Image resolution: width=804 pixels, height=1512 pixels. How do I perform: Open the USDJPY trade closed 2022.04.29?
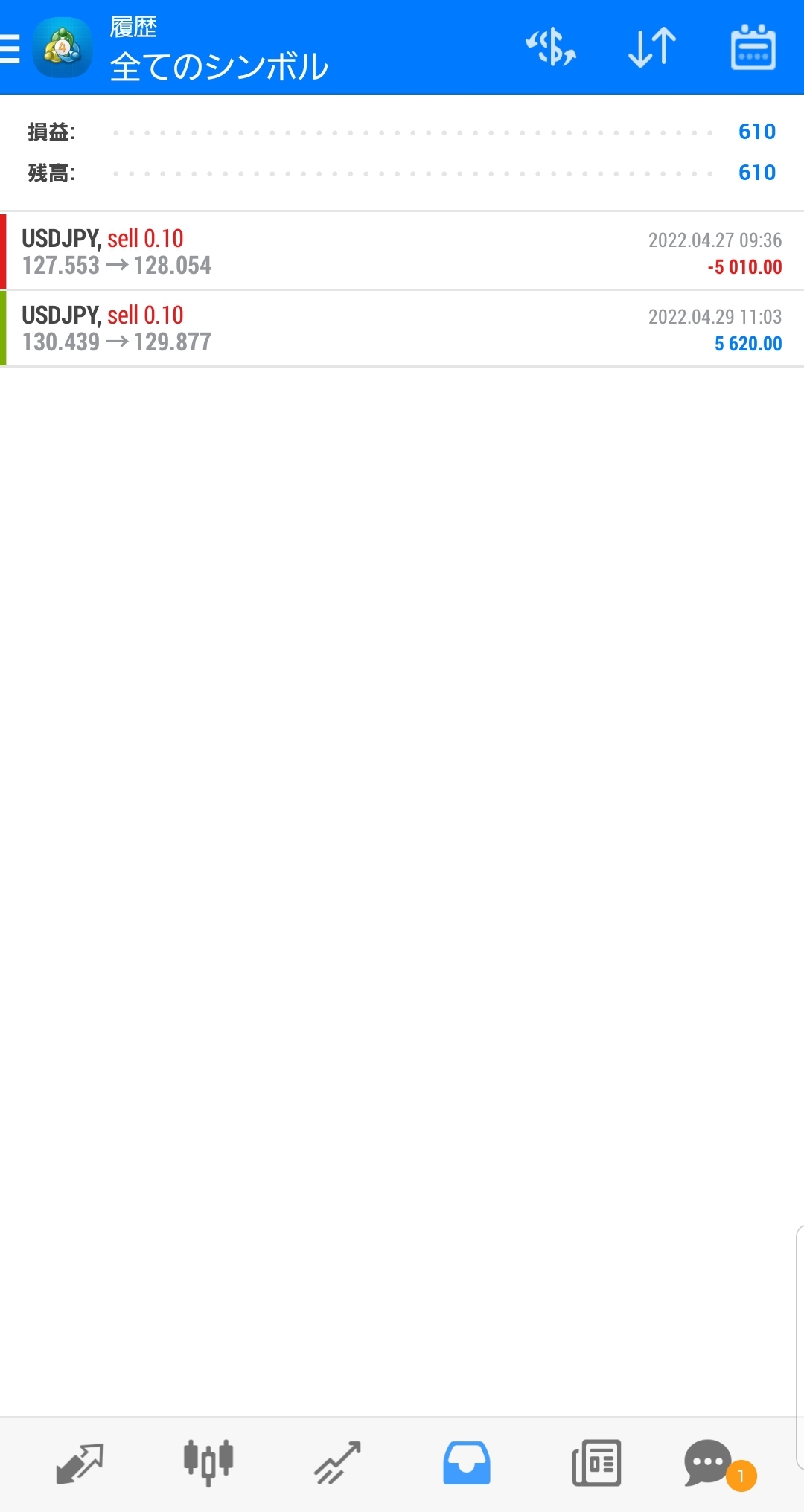402,328
